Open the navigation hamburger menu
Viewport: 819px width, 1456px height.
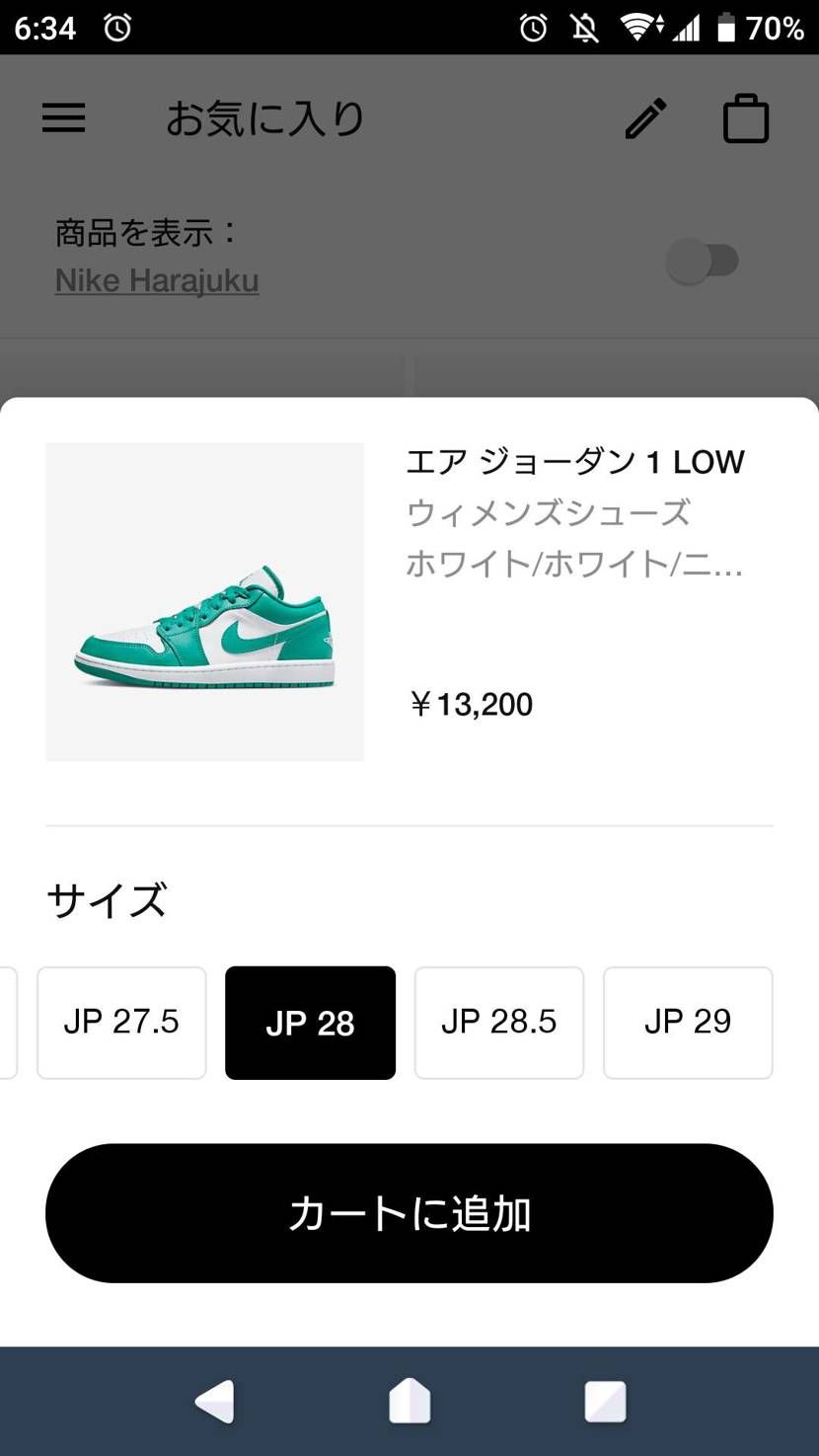tap(63, 117)
